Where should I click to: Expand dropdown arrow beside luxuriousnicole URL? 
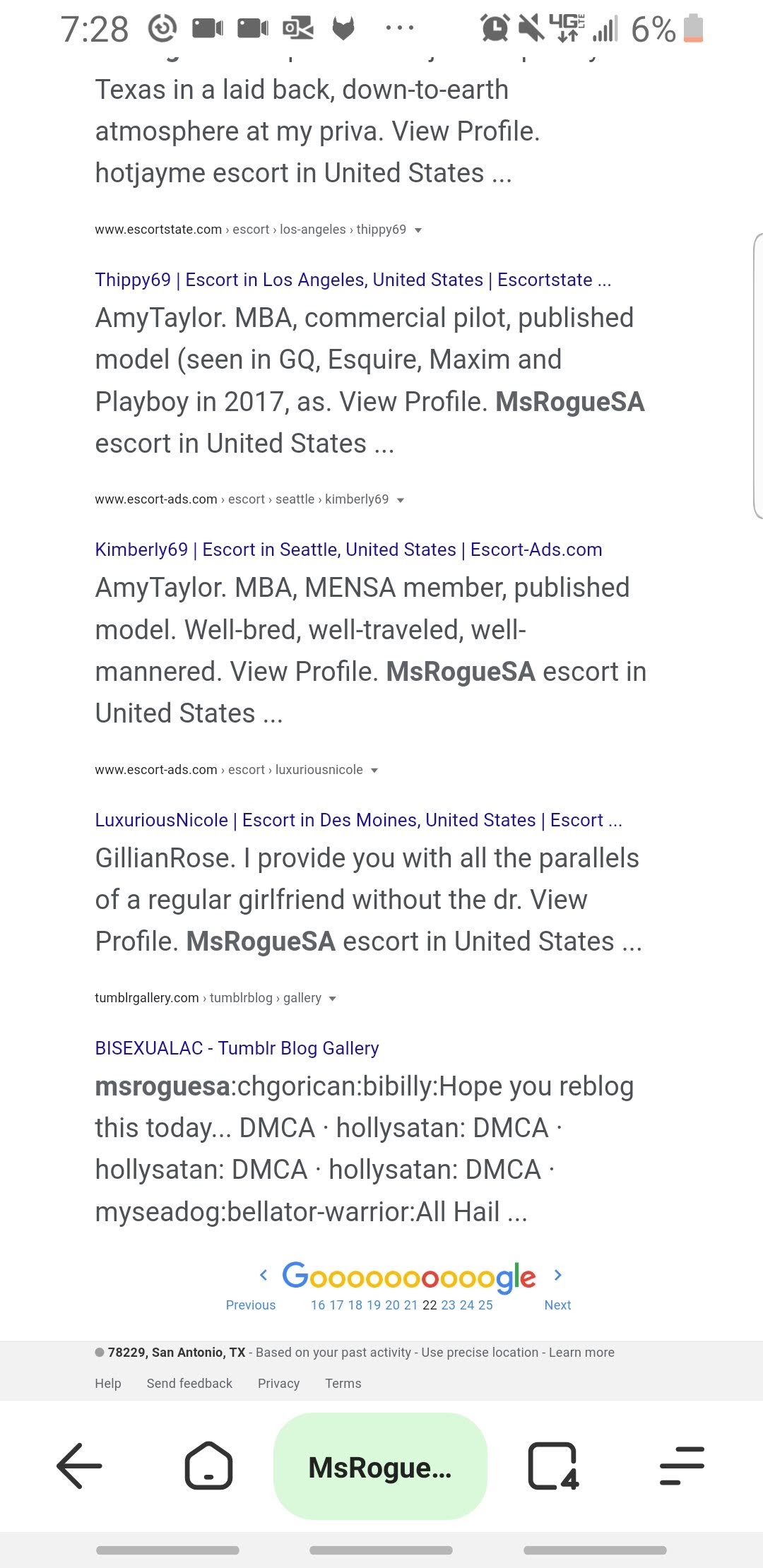[x=374, y=771]
